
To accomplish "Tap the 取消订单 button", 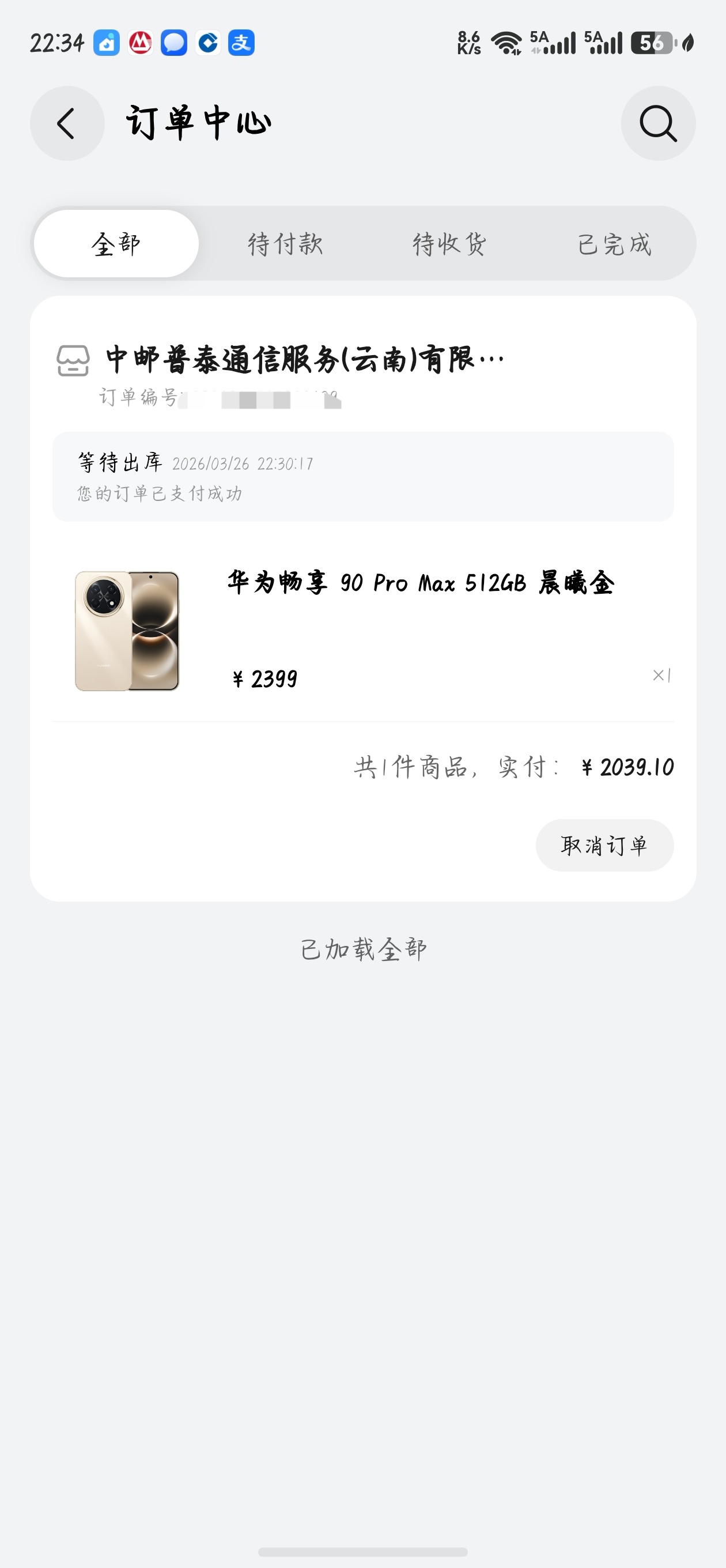I will tap(604, 845).
